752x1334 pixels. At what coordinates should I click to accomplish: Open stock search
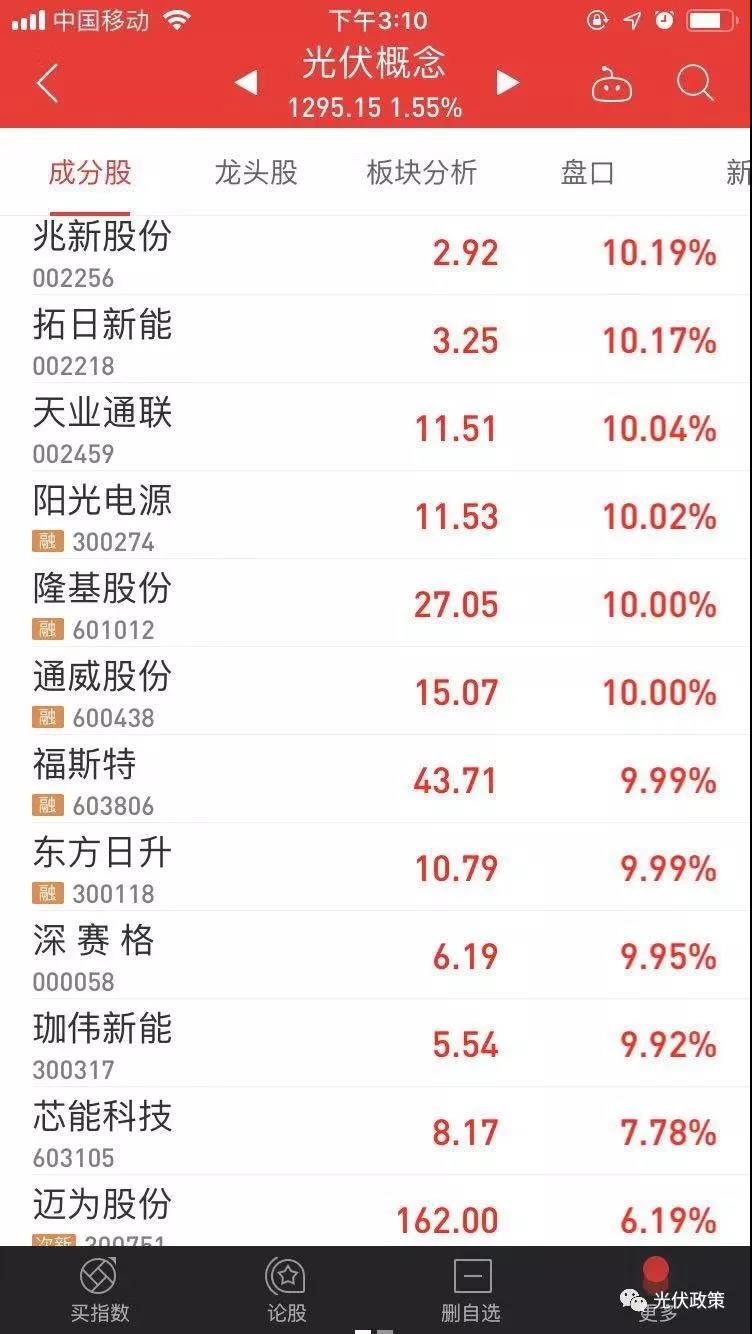click(694, 83)
